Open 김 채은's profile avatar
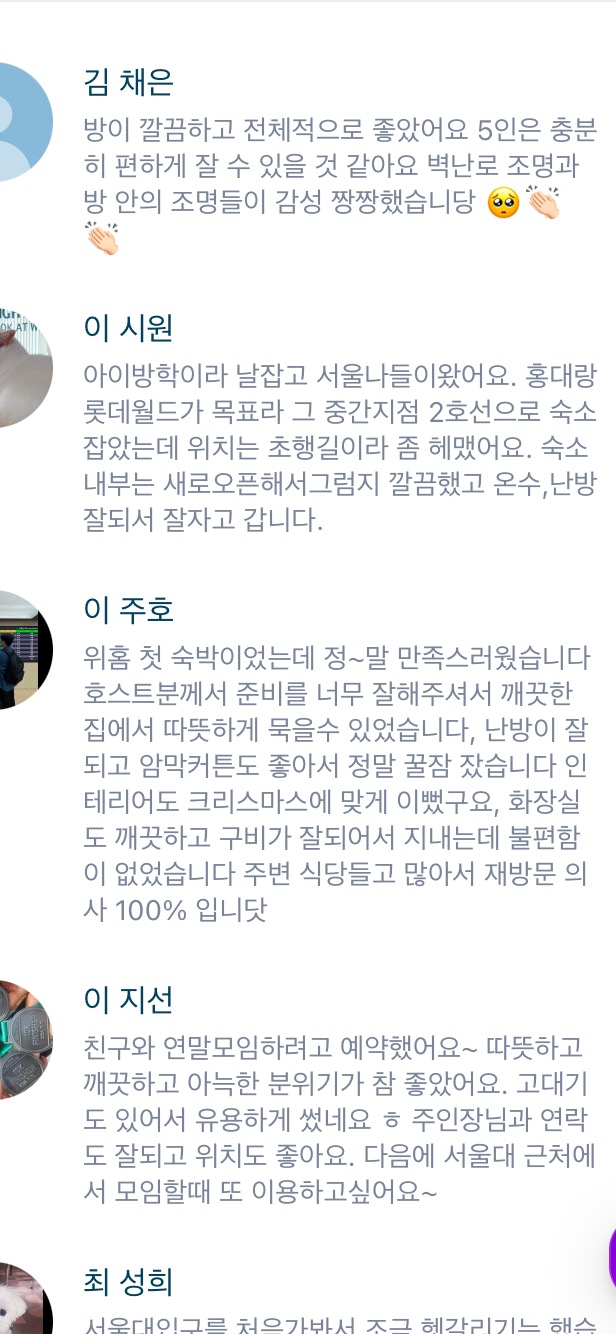 (x=20, y=122)
